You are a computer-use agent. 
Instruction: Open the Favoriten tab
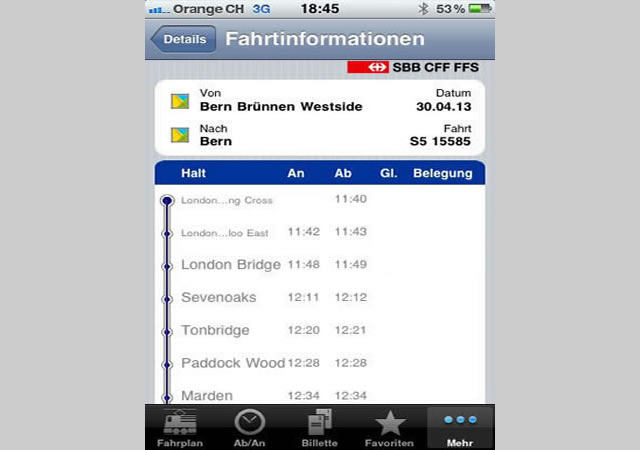pos(389,428)
